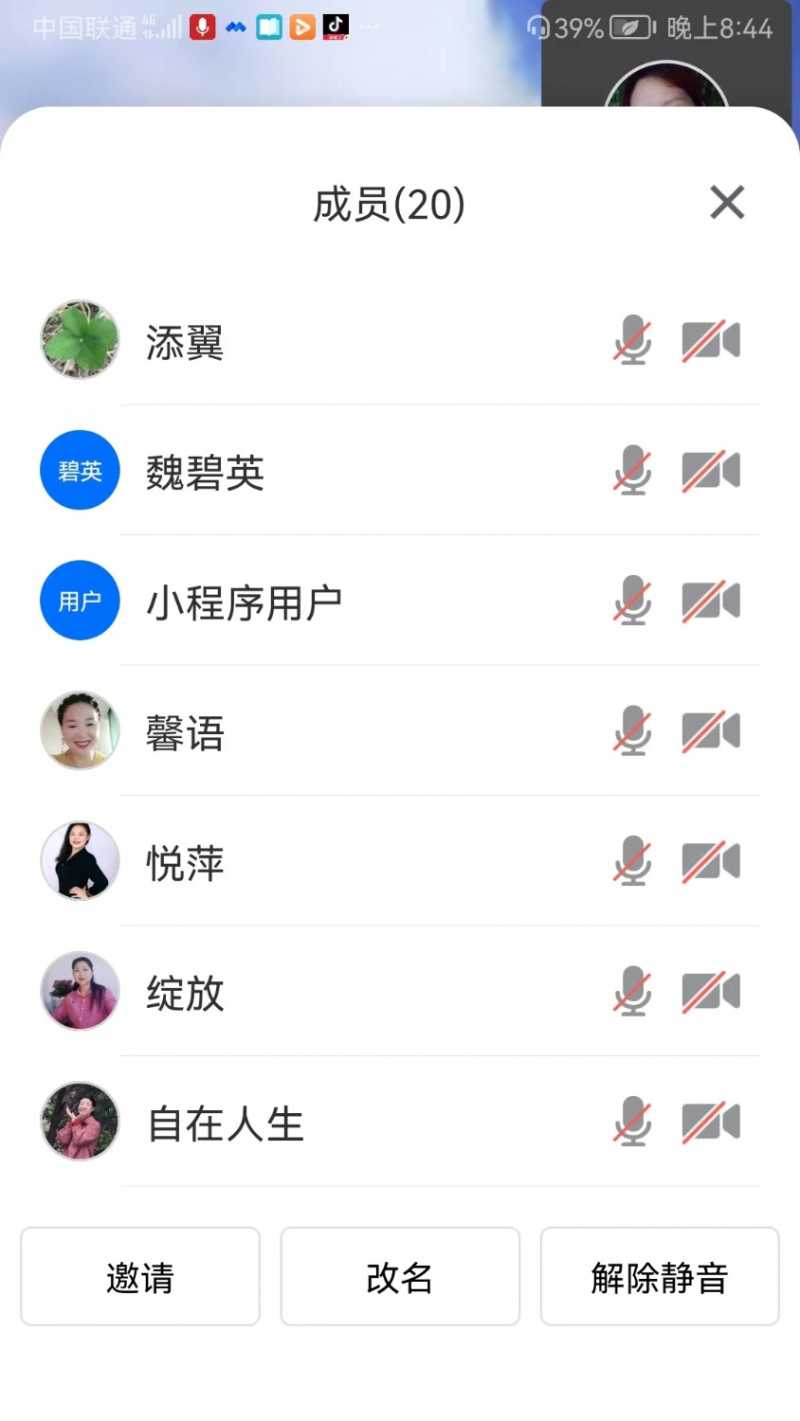Select member 魏碧英
Image resolution: width=800 pixels, height=1421 pixels.
pyautogui.click(x=205, y=472)
